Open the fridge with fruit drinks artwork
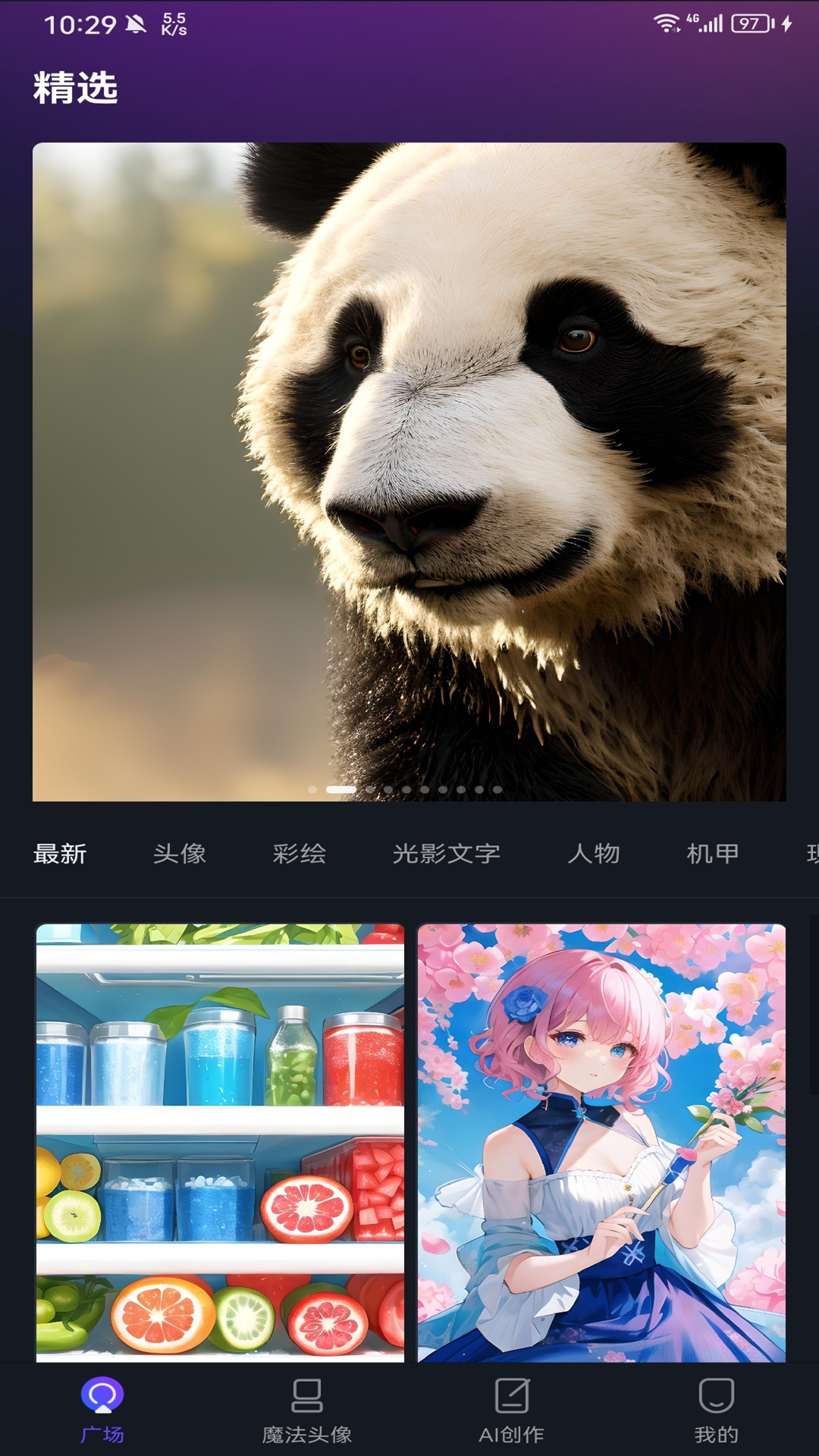 click(220, 1143)
